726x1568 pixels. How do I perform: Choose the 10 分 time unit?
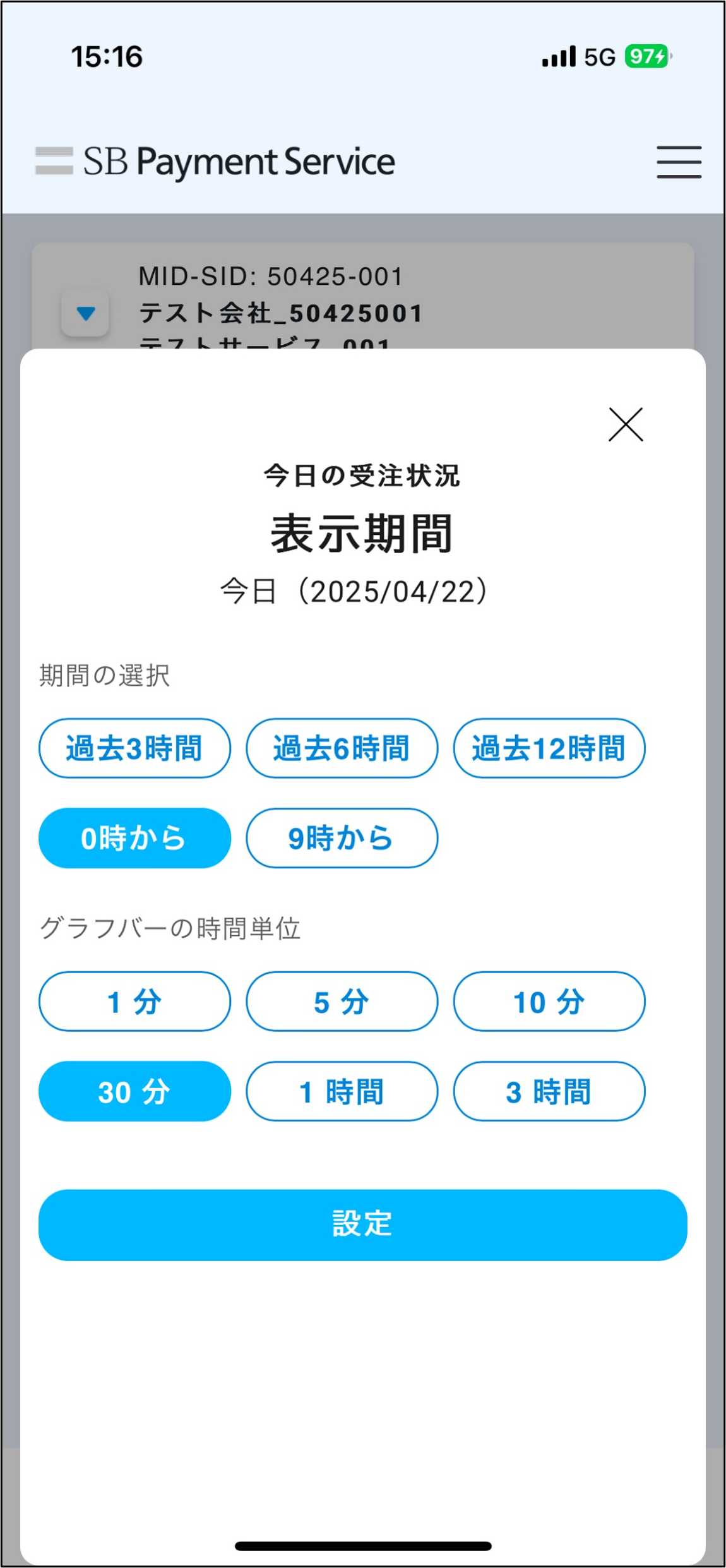(x=549, y=1002)
